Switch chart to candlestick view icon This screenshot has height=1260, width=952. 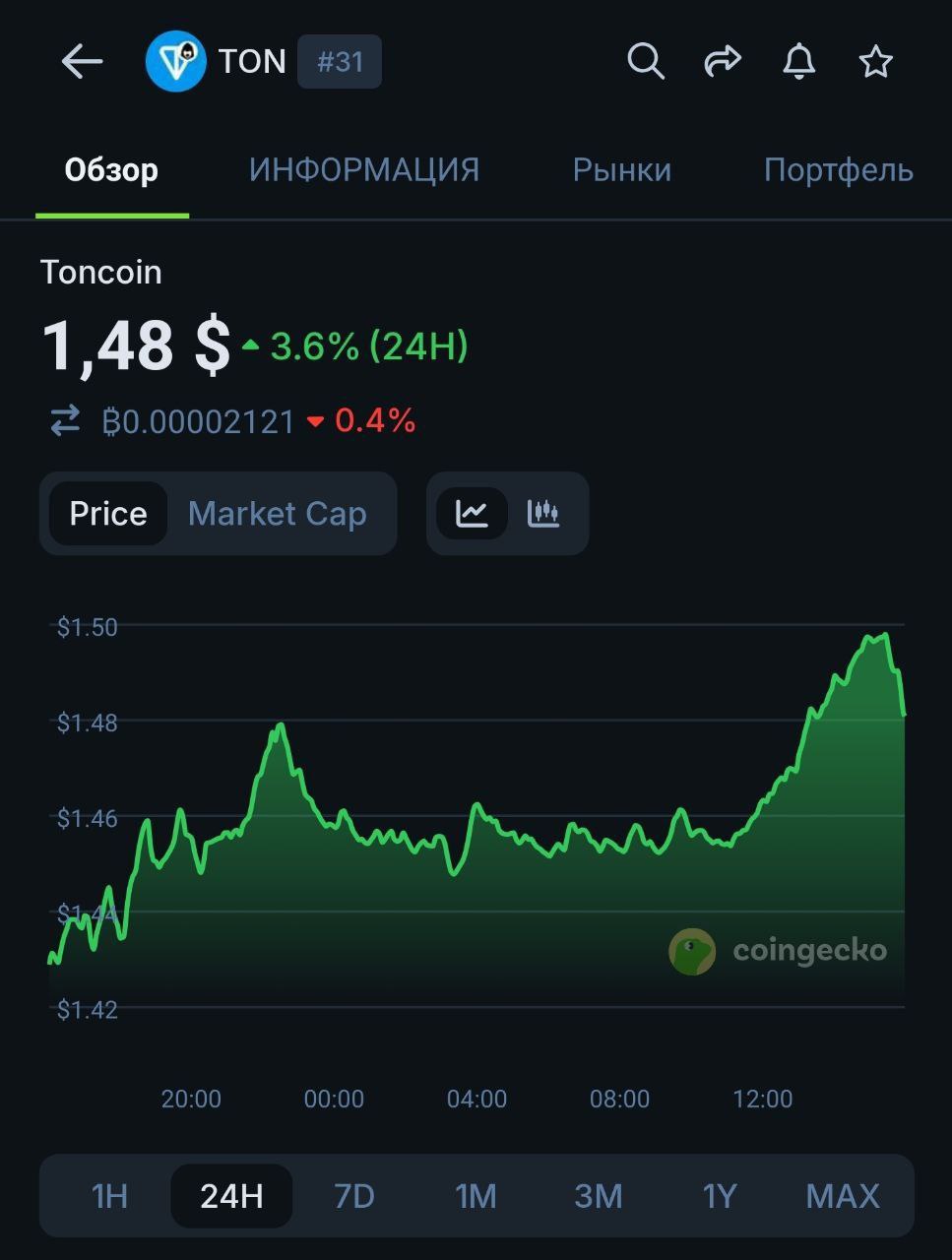click(542, 513)
